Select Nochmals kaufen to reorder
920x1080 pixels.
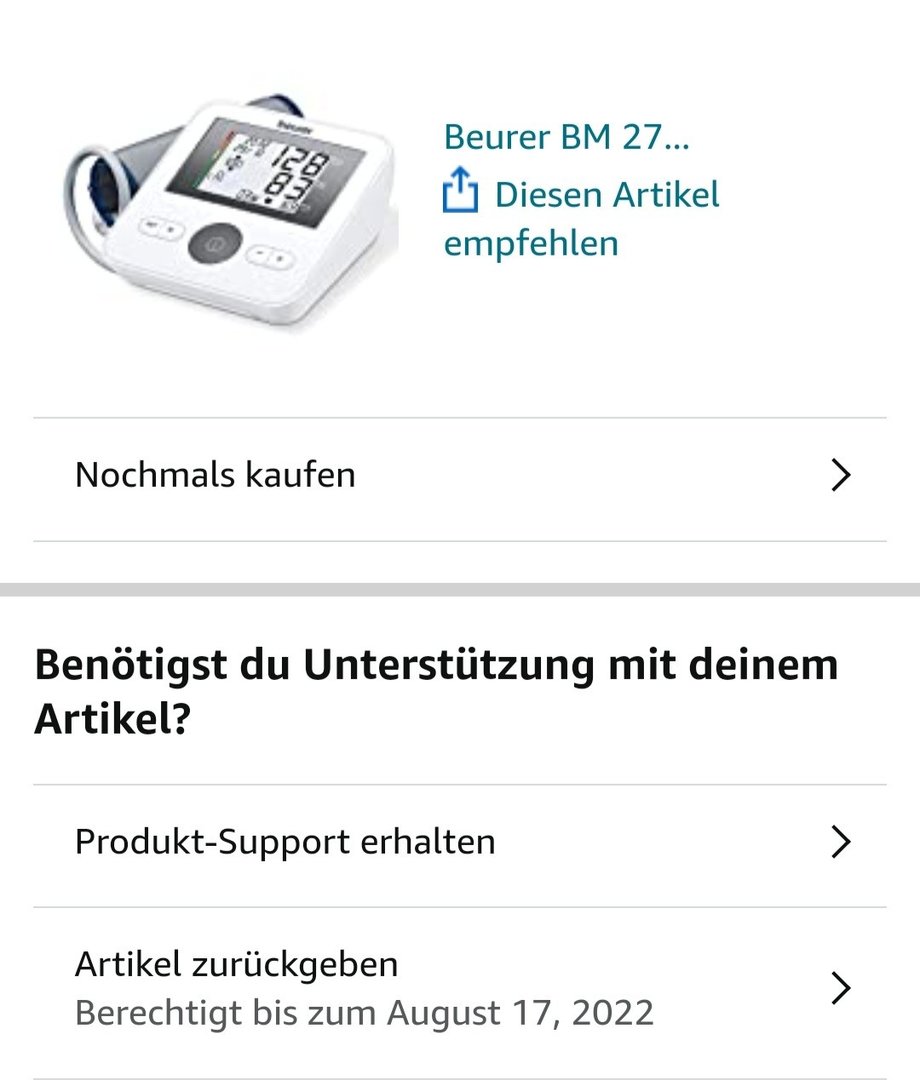point(460,475)
